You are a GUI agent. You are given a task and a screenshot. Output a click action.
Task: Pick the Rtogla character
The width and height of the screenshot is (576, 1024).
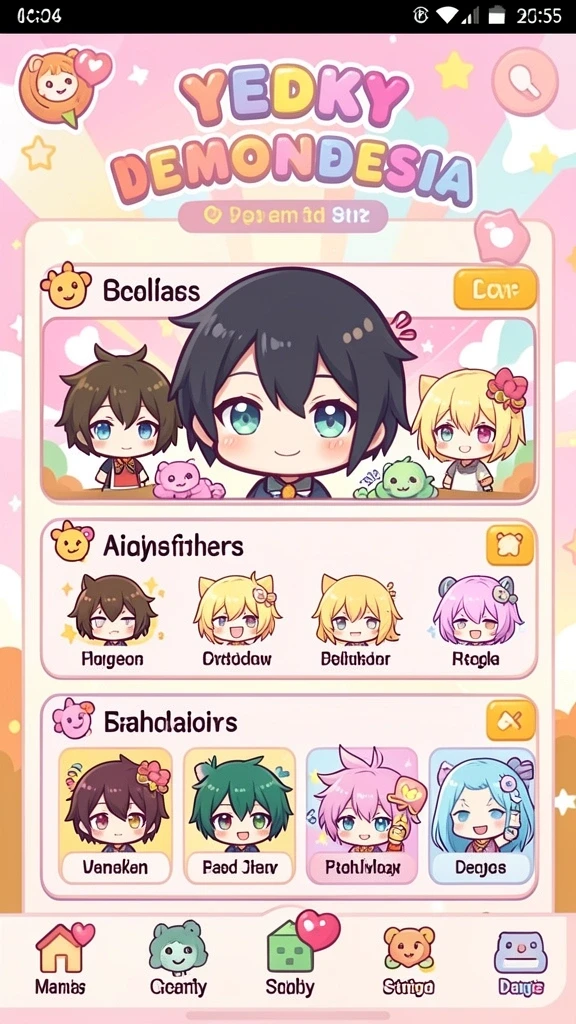point(476,620)
